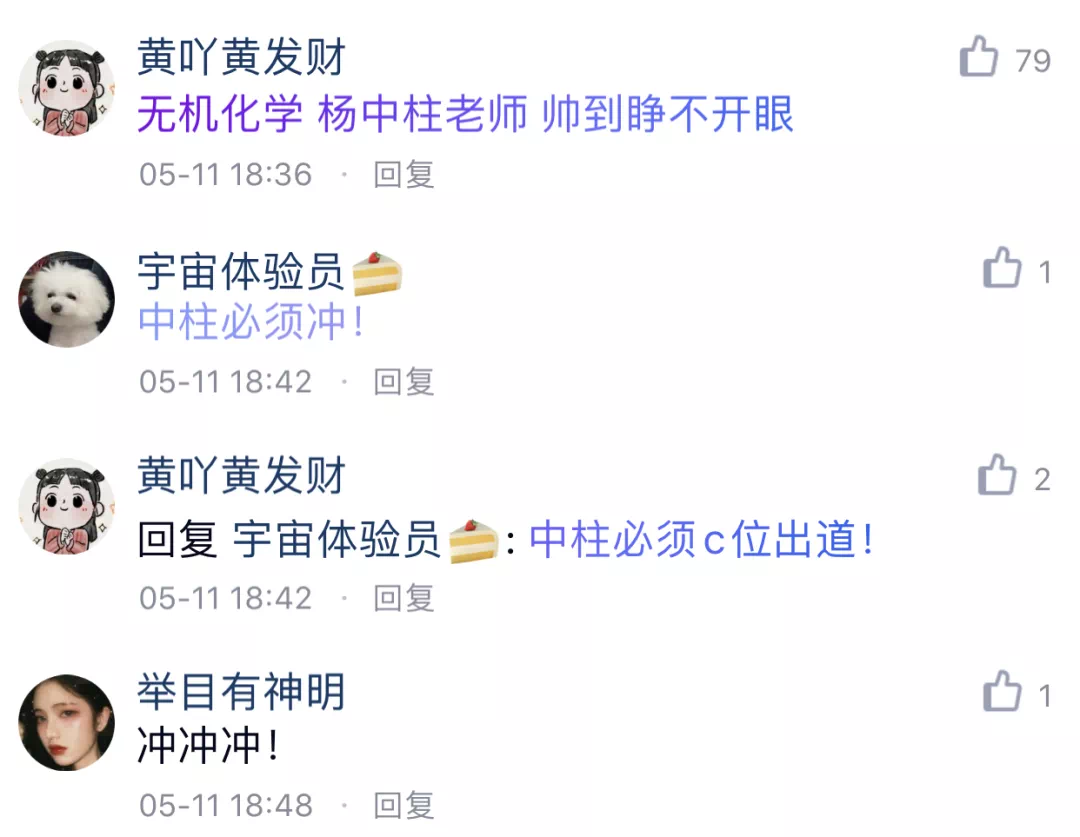Reply to the comment 中柱必须冲!
The image size is (1080, 837).
[x=404, y=381]
